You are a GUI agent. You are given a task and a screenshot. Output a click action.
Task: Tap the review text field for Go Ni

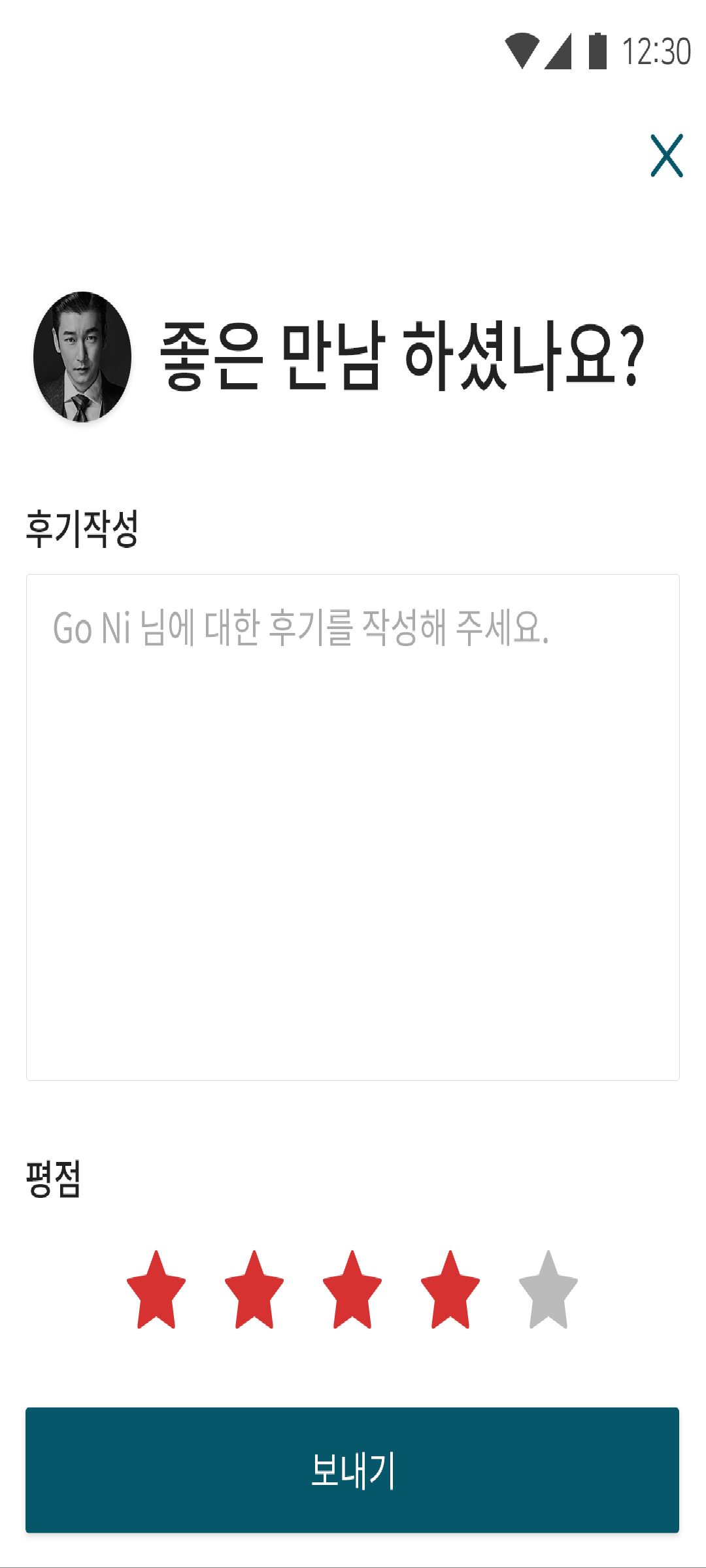[x=353, y=827]
